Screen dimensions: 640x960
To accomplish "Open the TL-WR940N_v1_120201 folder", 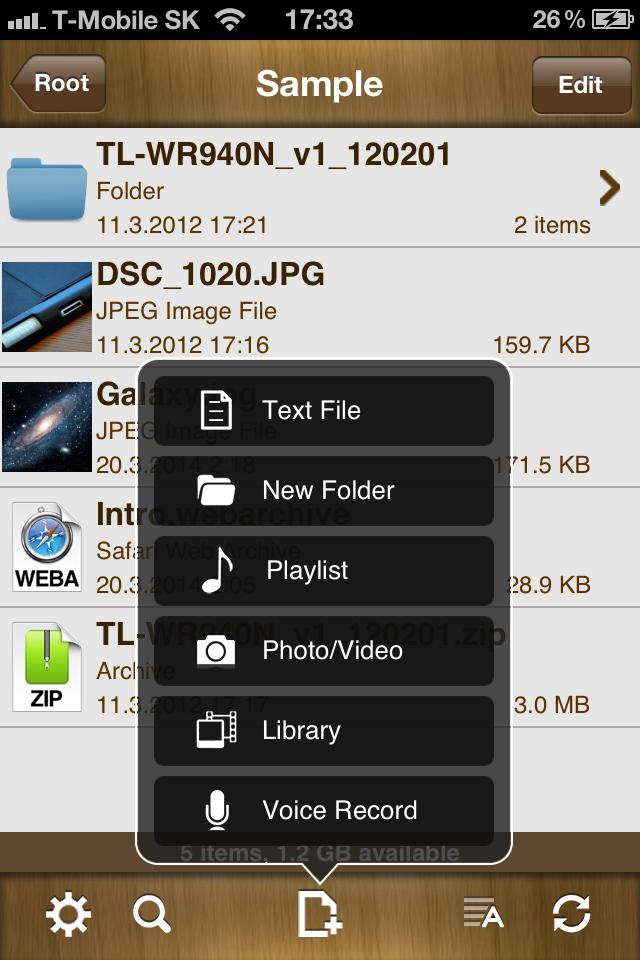I will (x=300, y=188).
